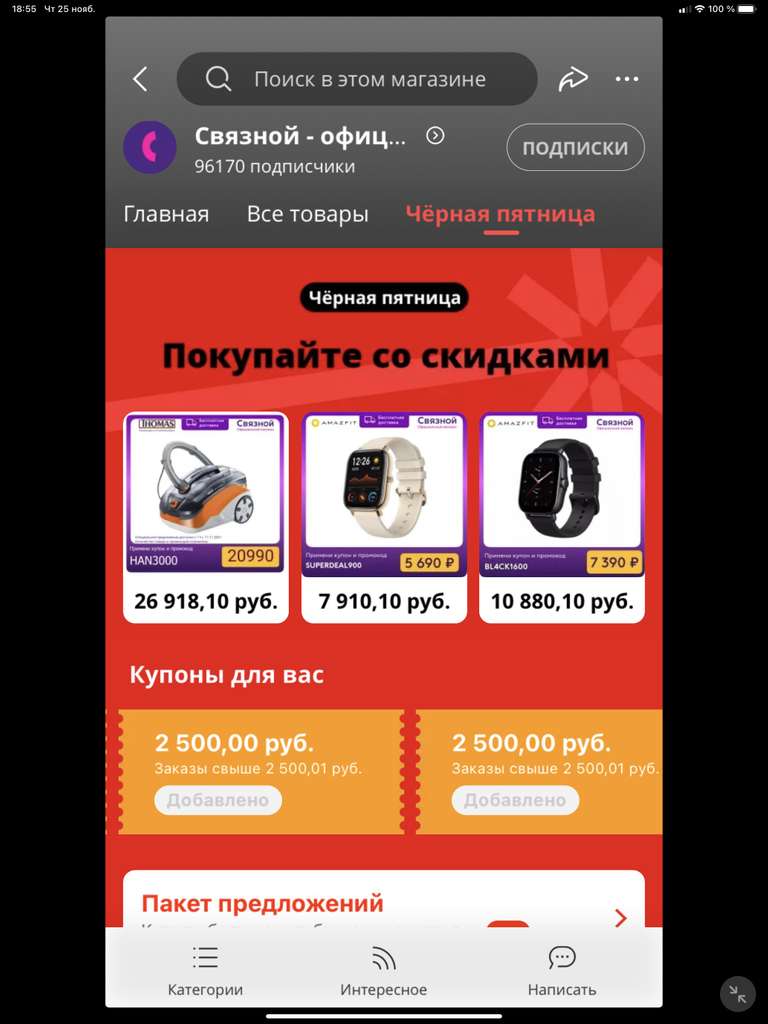Go back using the back arrow
Screen dimensions: 768x1024
tap(140, 80)
